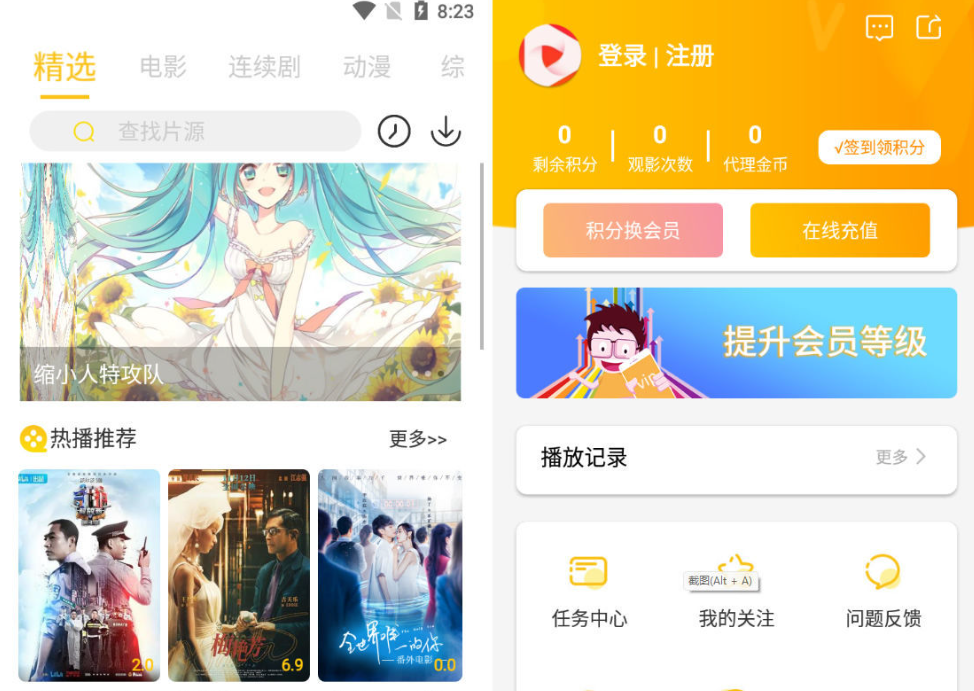
Task: Tap 登录 | 注册 to sign in
Action: (x=655, y=56)
